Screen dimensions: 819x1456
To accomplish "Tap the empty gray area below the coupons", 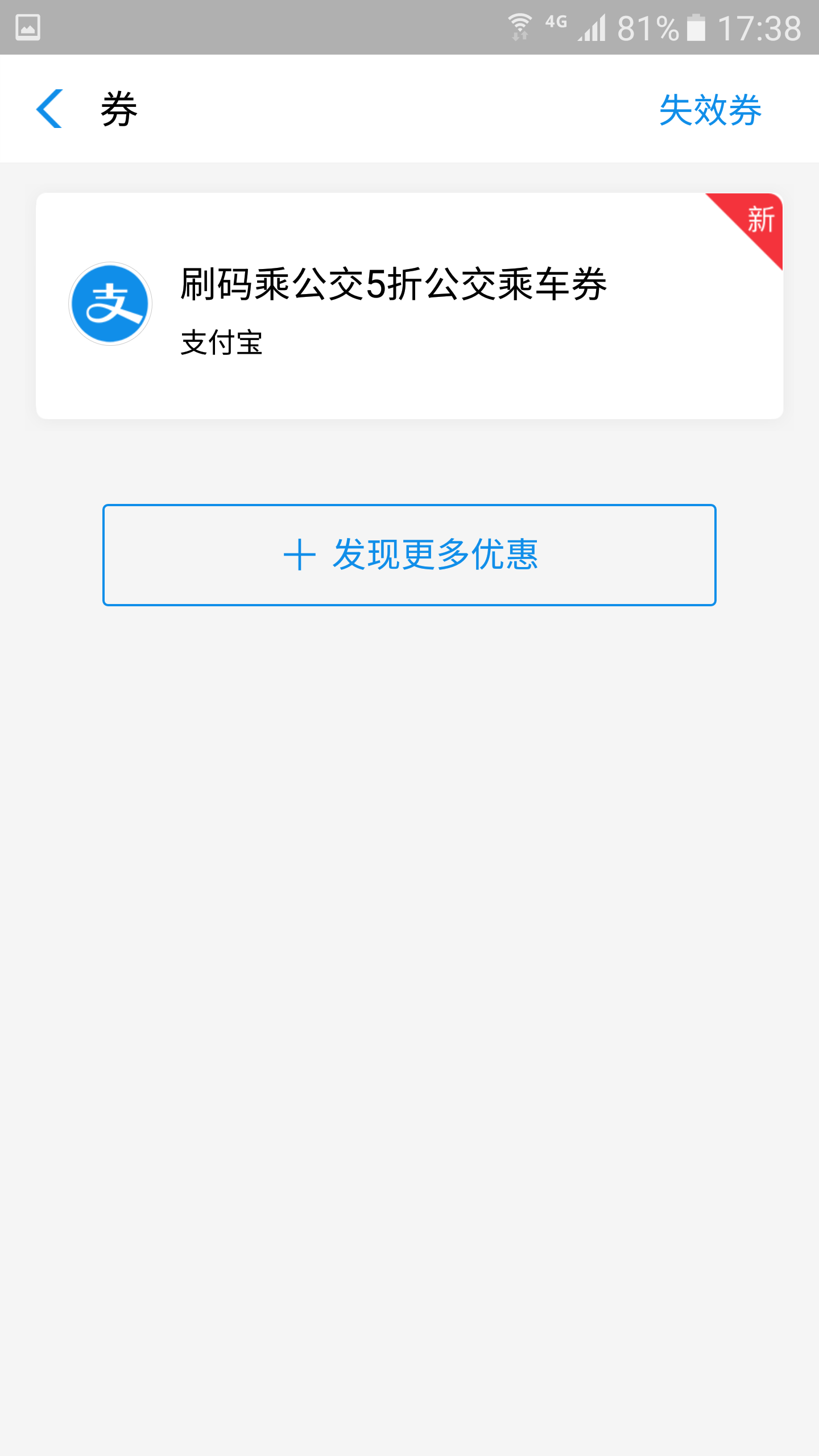I will tap(408, 910).
